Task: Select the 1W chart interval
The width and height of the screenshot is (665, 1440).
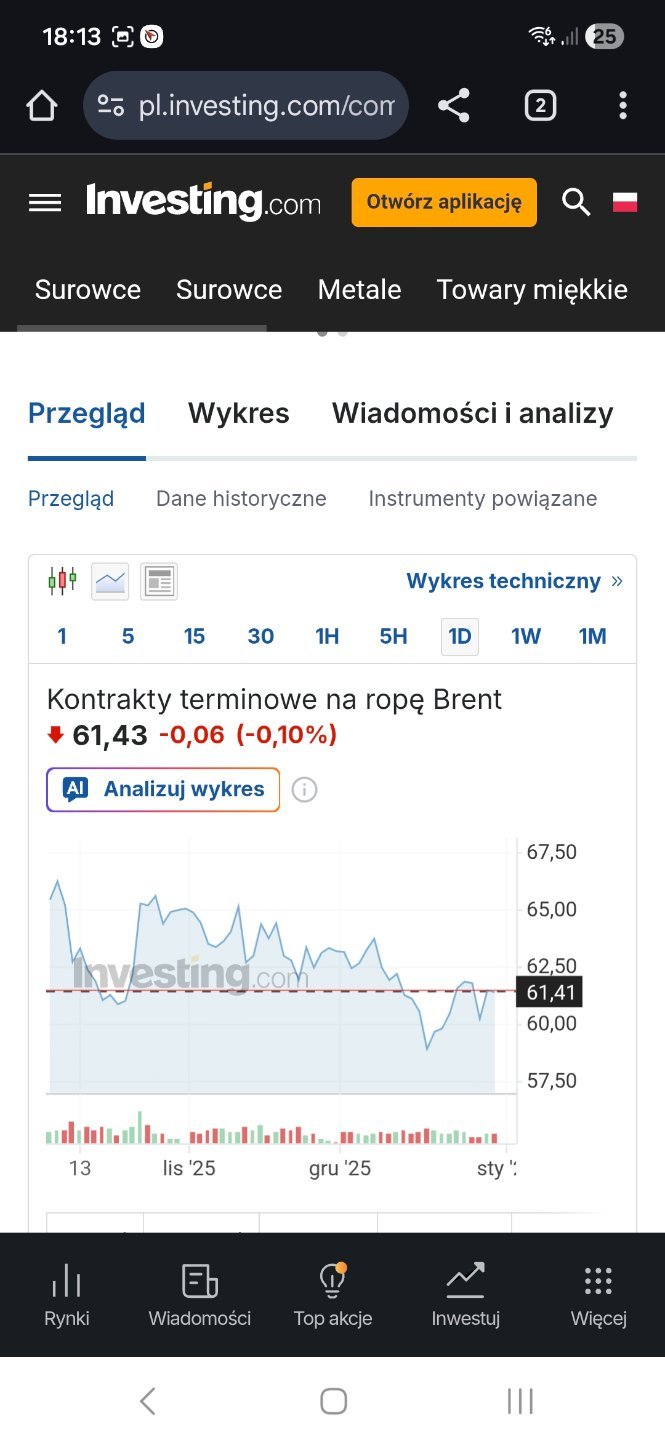Action: point(526,636)
